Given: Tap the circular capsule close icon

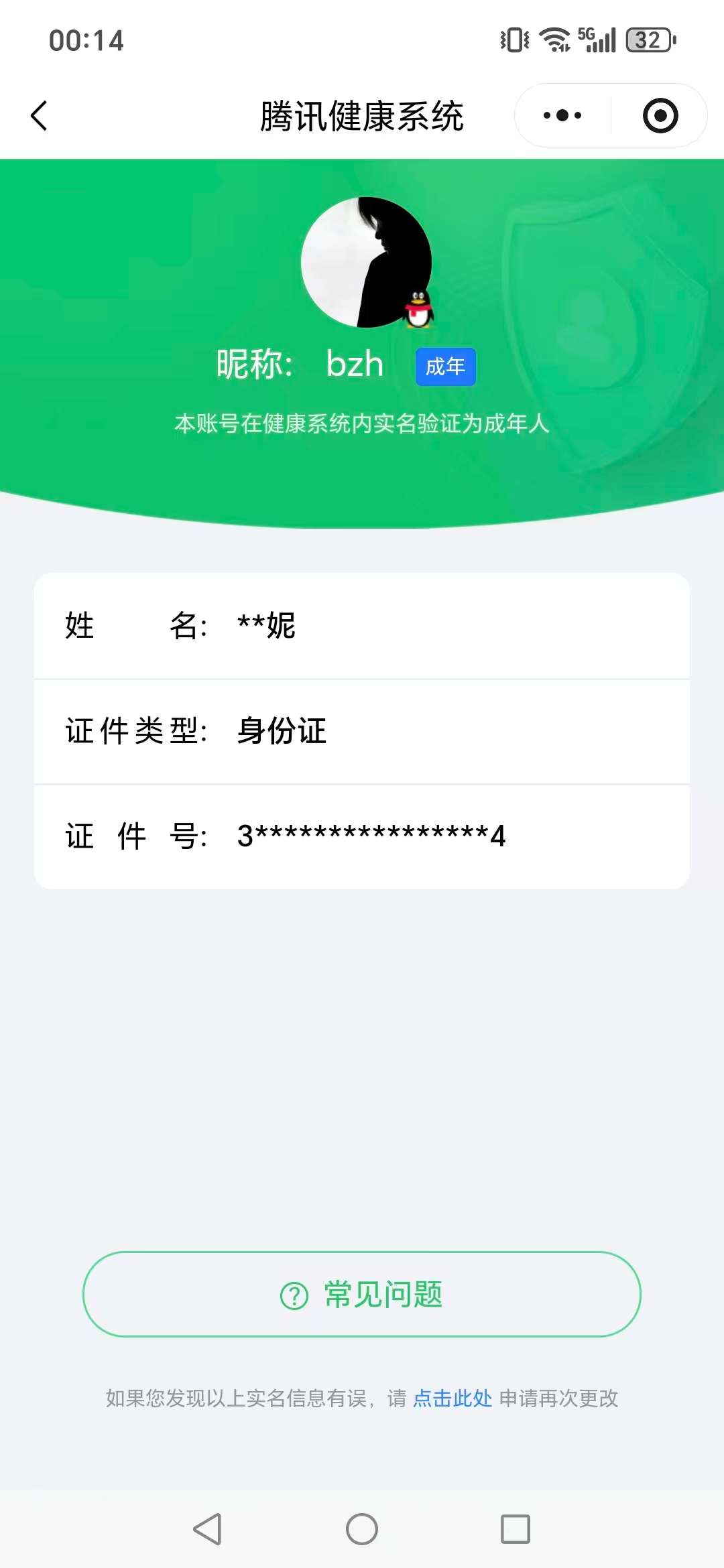Looking at the screenshot, I should click(660, 115).
